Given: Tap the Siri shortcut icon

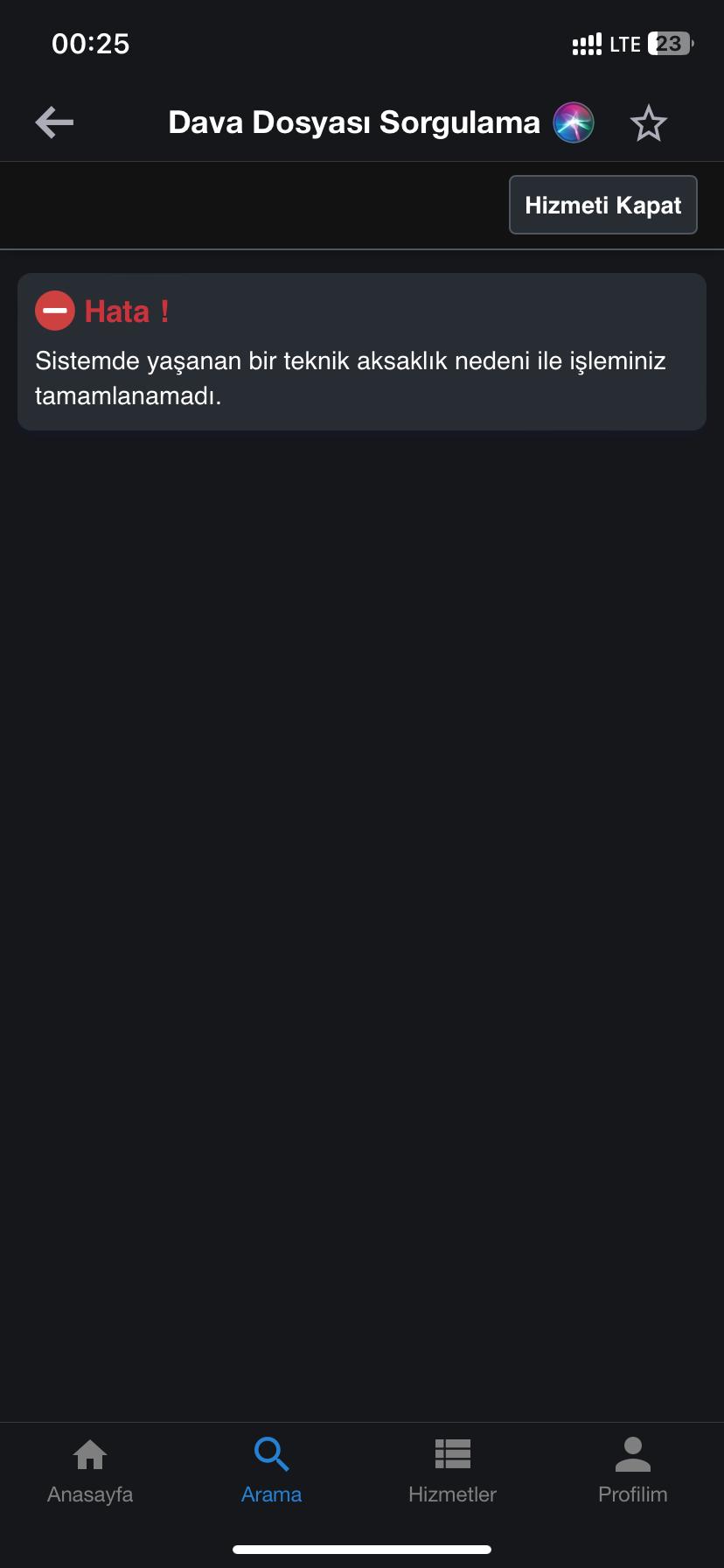Looking at the screenshot, I should (x=574, y=122).
